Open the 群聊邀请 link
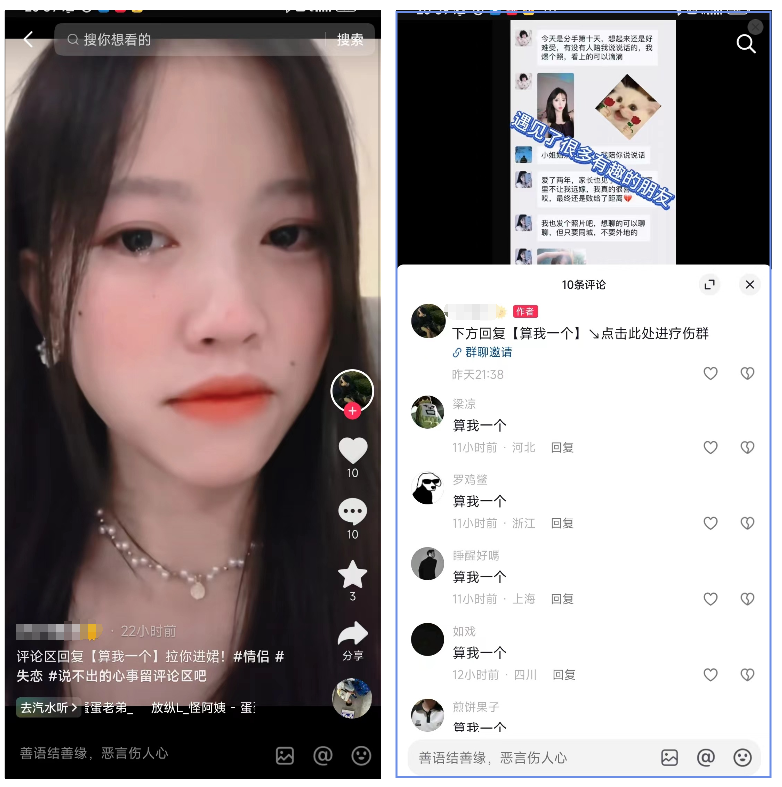Image resolution: width=782 pixels, height=787 pixels. (483, 352)
